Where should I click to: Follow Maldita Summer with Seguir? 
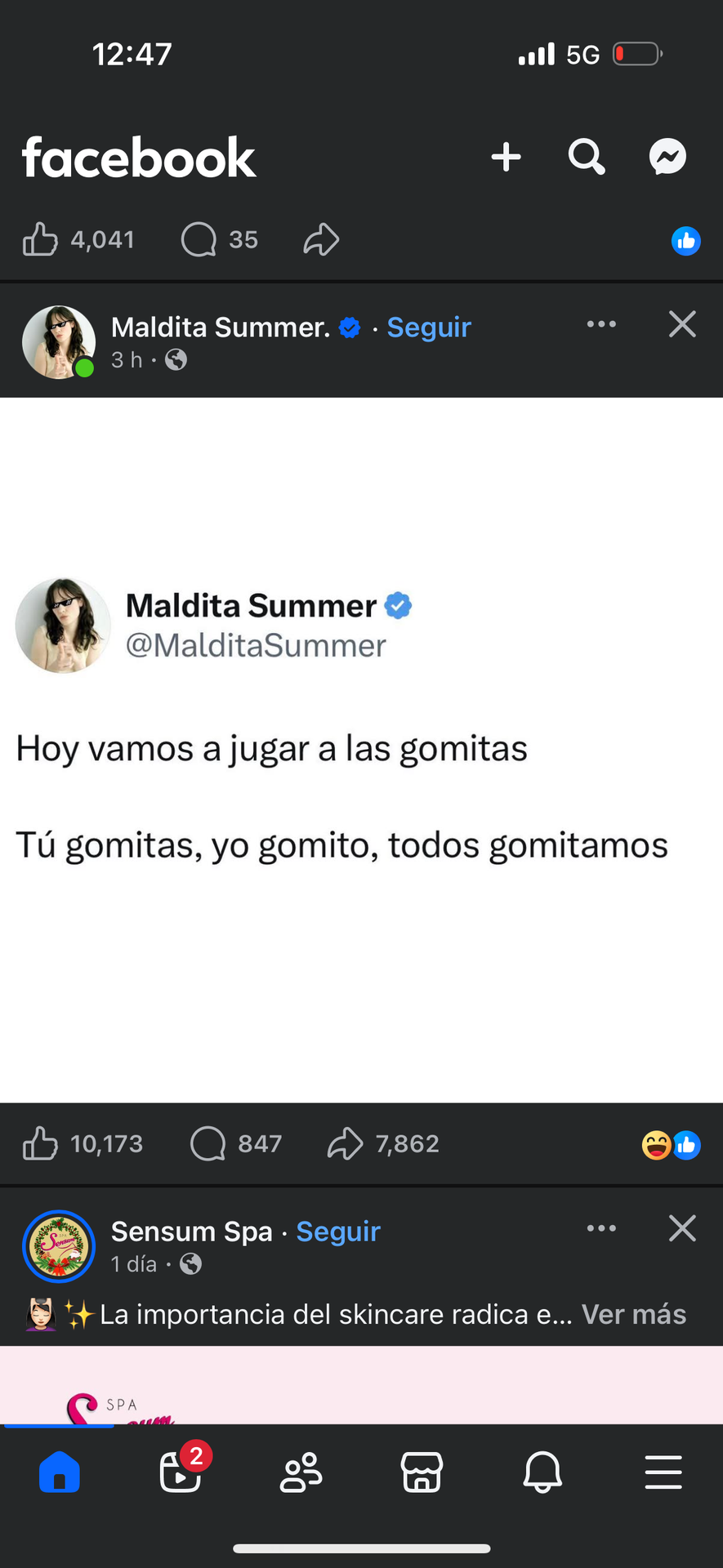point(429,327)
